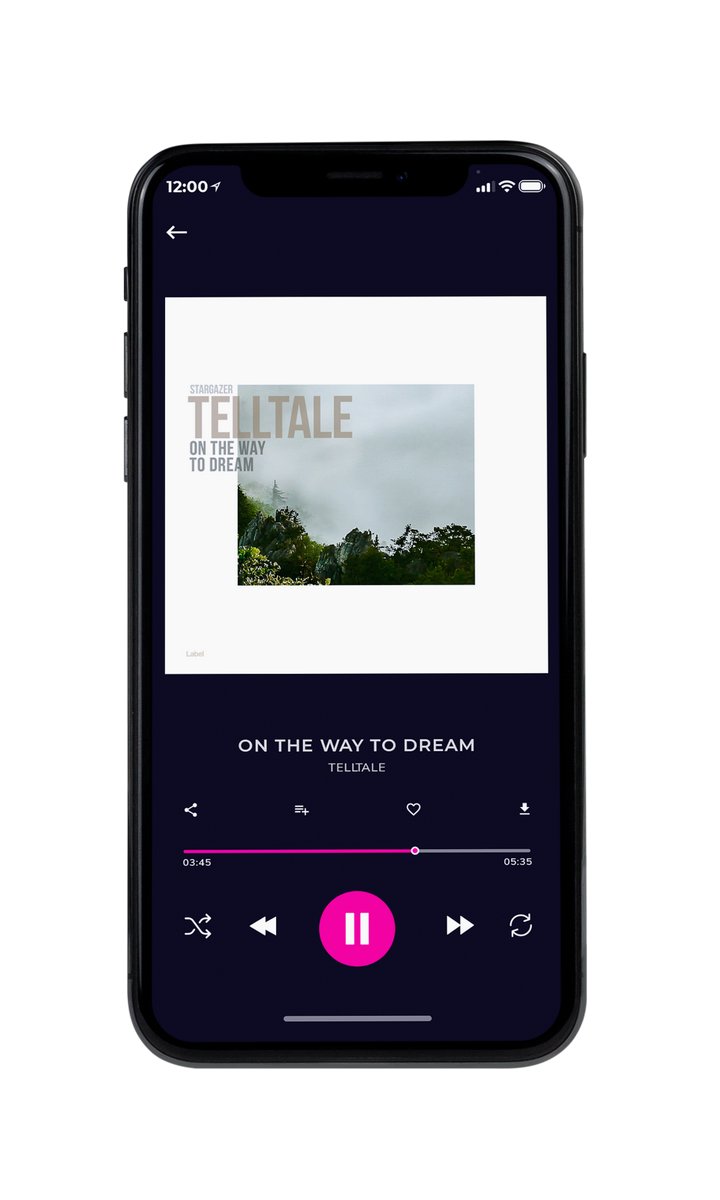Tap the playback progress bar
Screen dimensions: 720x1200
[x=357, y=851]
